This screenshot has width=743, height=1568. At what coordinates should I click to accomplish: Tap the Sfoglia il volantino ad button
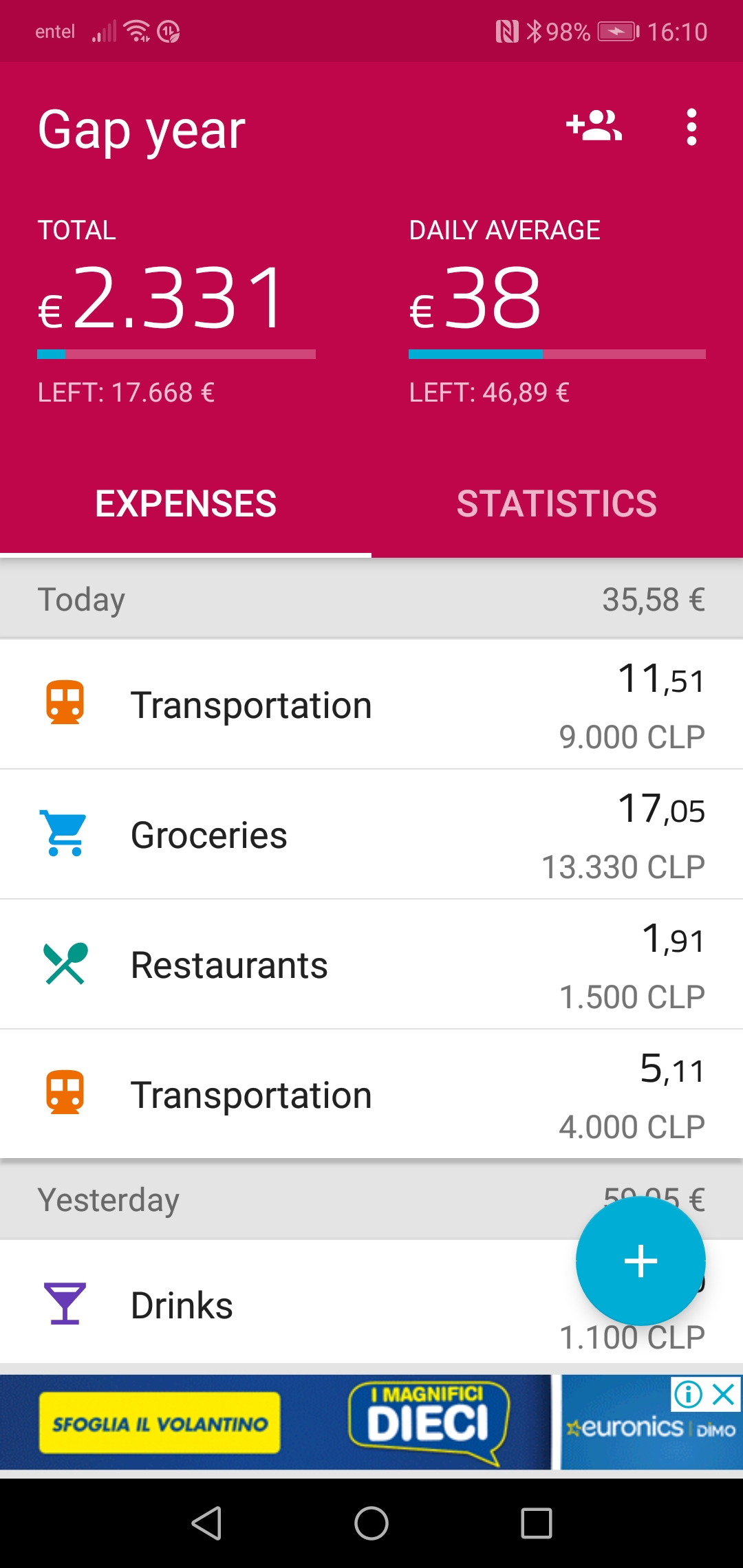click(160, 1423)
